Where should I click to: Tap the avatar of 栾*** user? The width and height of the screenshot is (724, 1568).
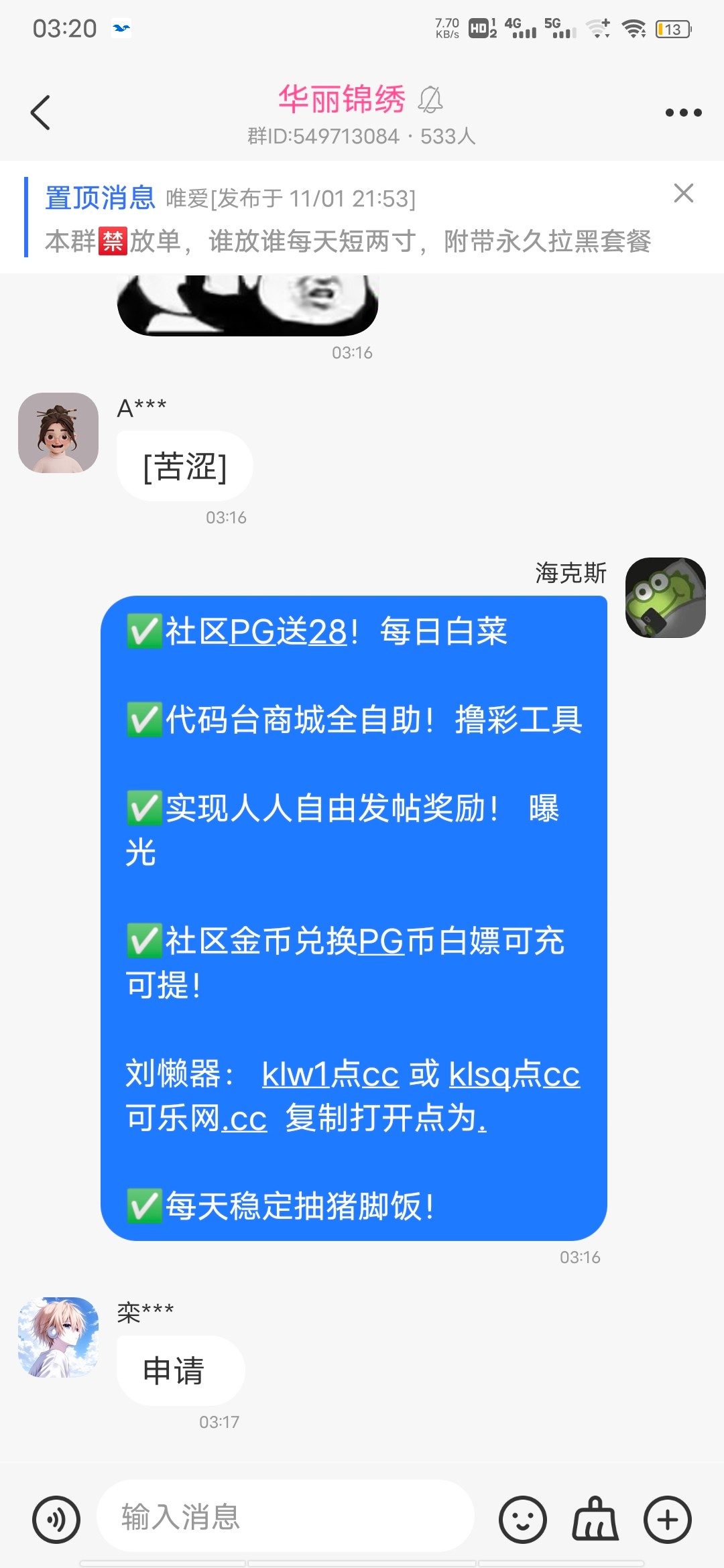tap(58, 1337)
